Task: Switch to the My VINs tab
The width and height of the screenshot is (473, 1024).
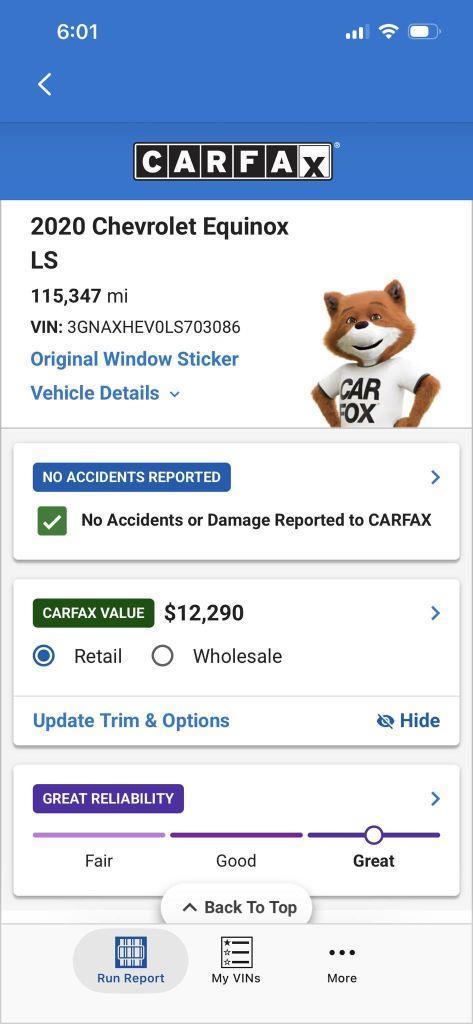Action: pyautogui.click(x=236, y=961)
